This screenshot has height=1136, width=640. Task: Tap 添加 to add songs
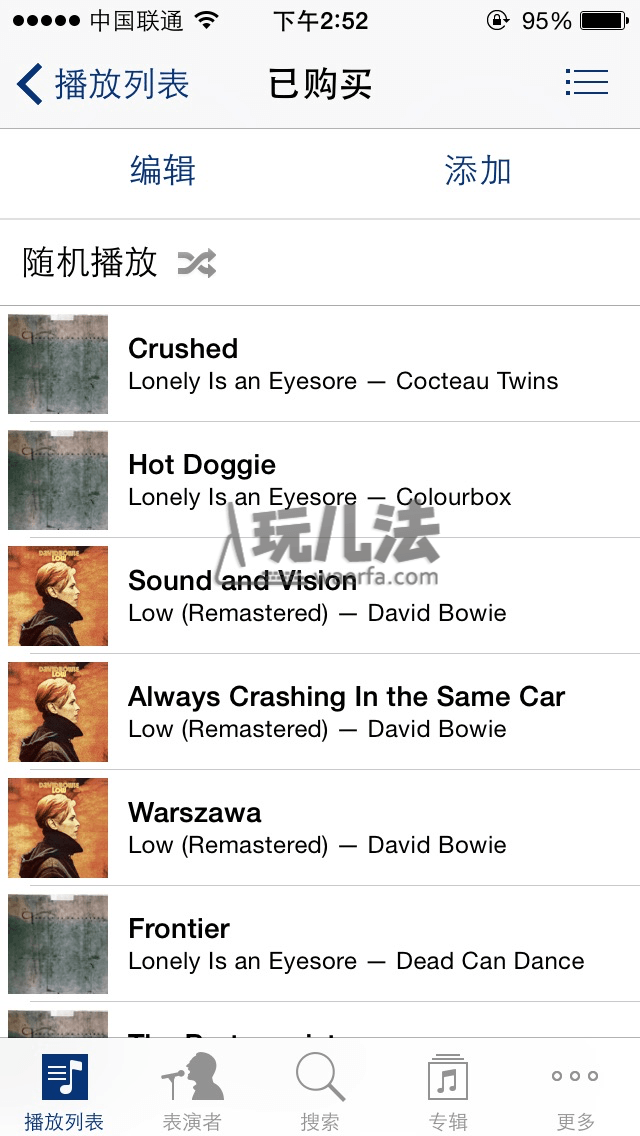point(478,171)
